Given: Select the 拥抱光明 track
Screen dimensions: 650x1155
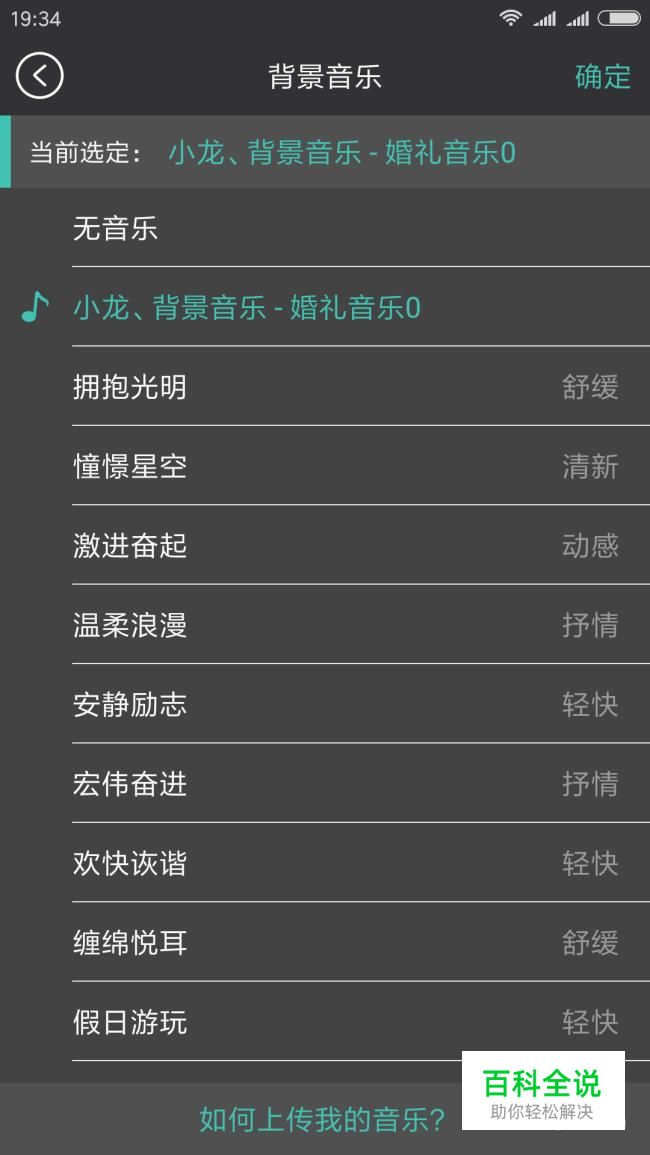Looking at the screenshot, I should coord(325,387).
